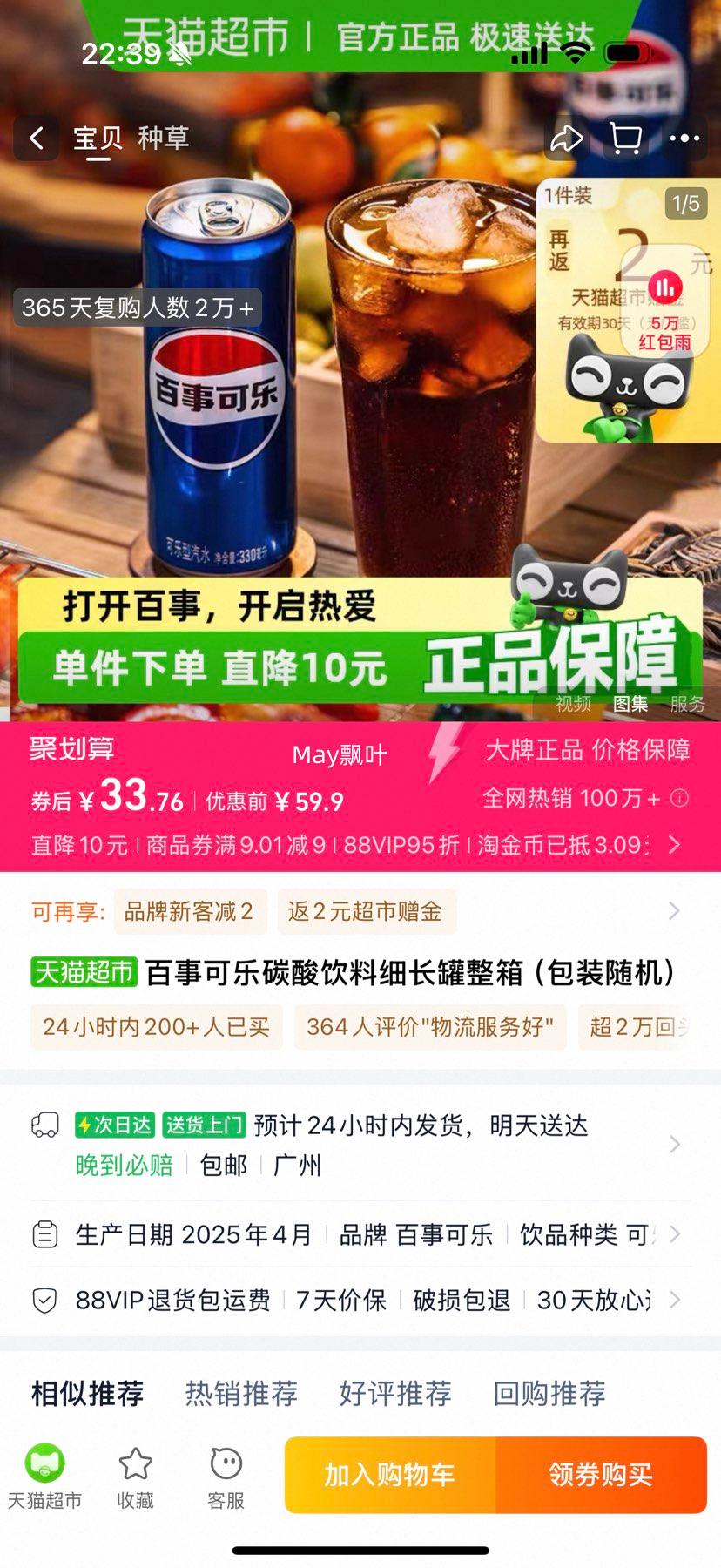Switch to 热销推荐 tab

(x=241, y=1394)
